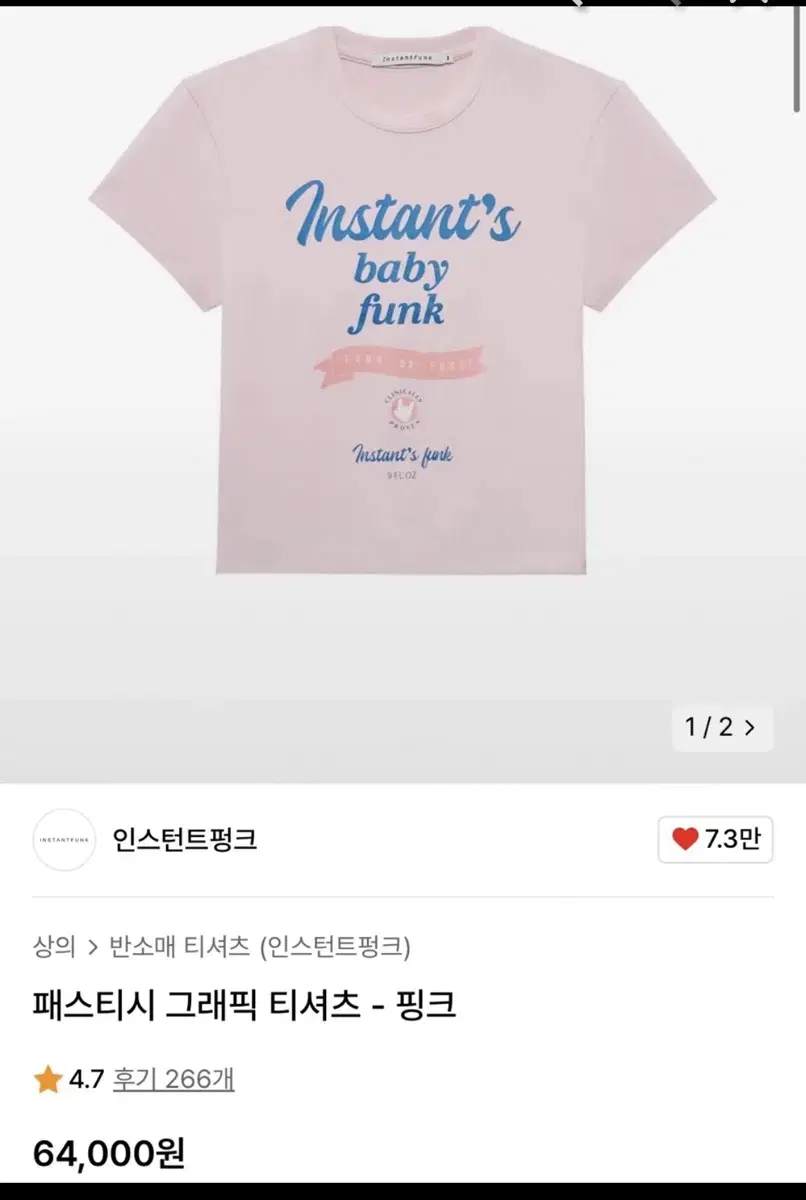Tap the red heart inside the like counter

[684, 840]
